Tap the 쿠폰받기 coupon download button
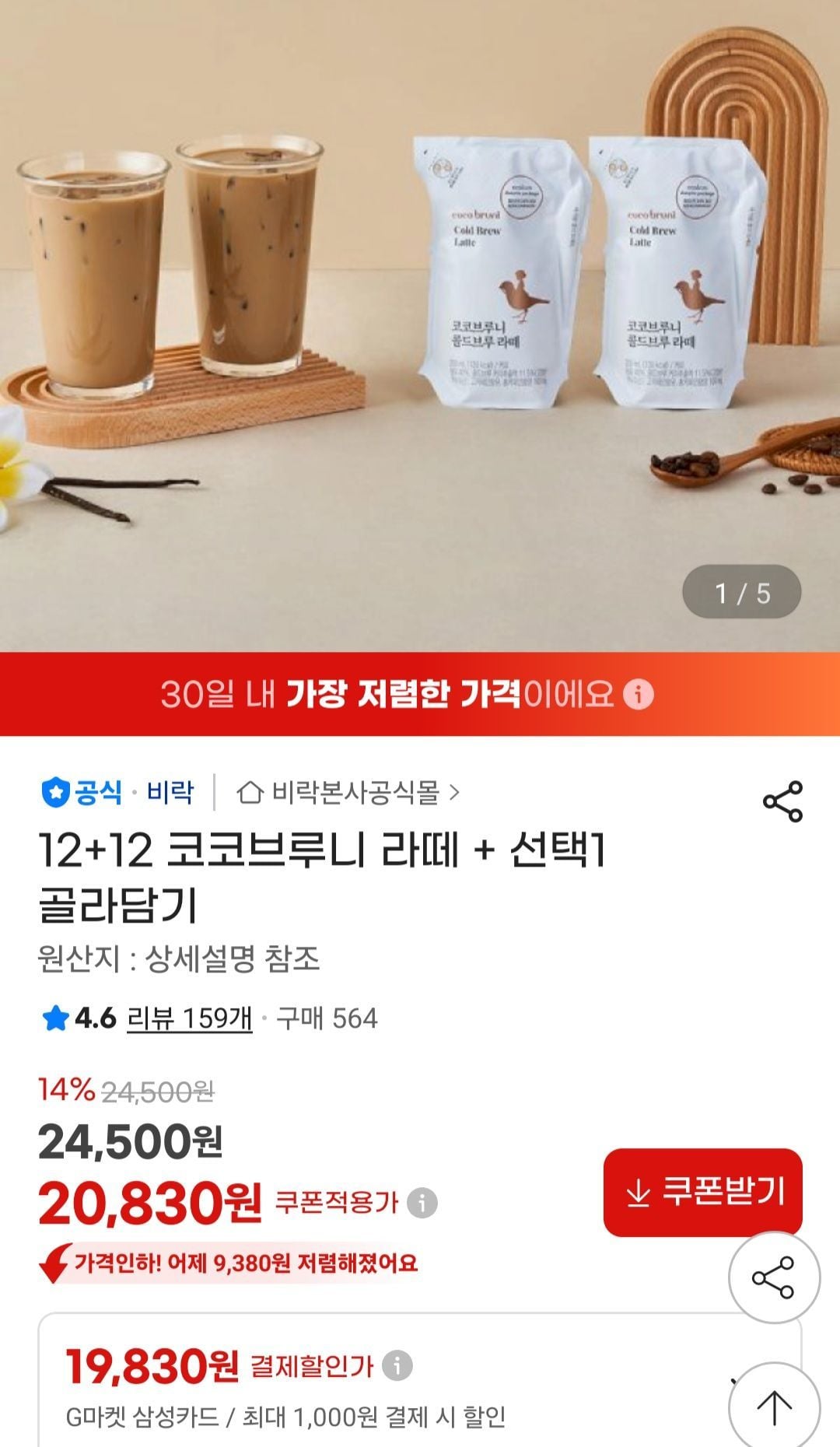Screen dimensions: 840x1447 702,1191
